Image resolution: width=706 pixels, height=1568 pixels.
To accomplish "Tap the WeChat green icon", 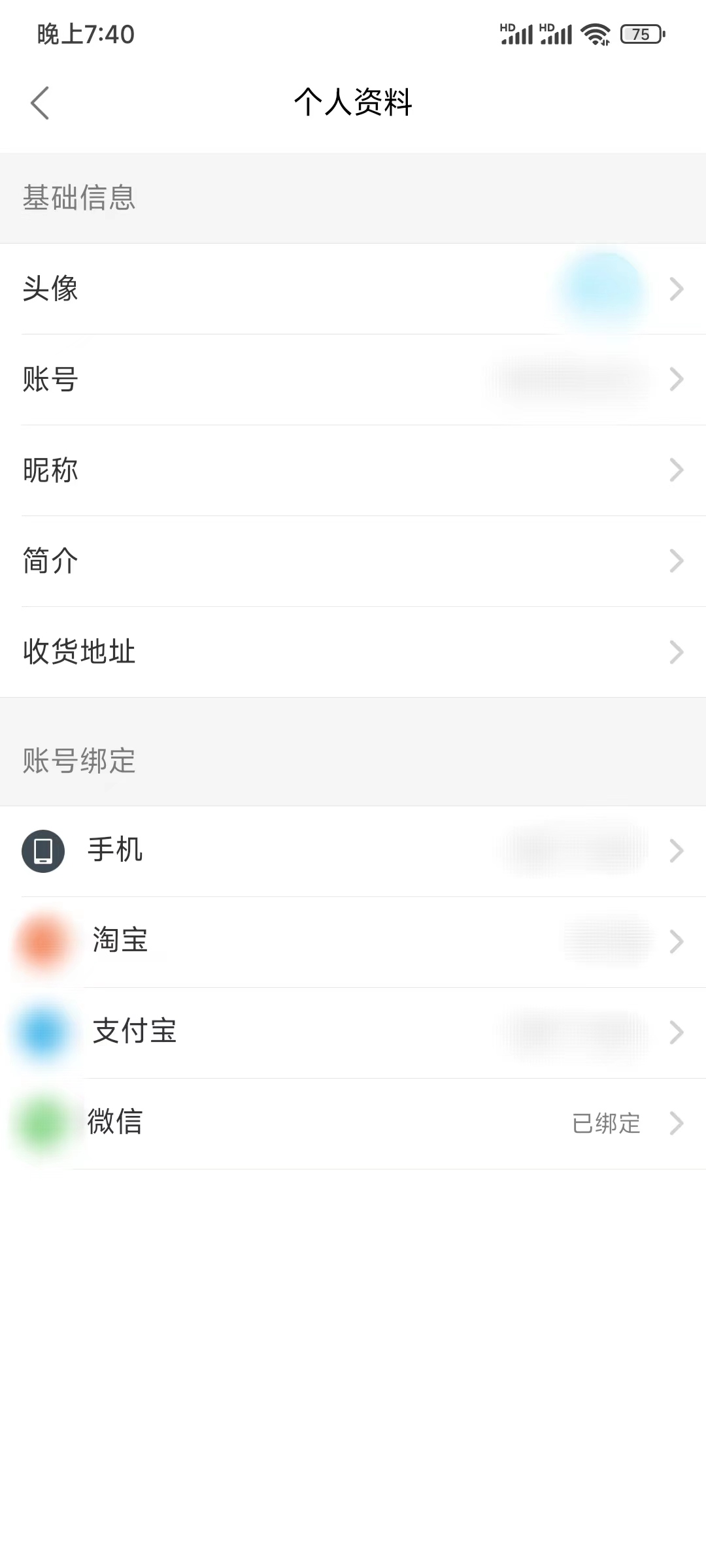I will [x=43, y=1123].
